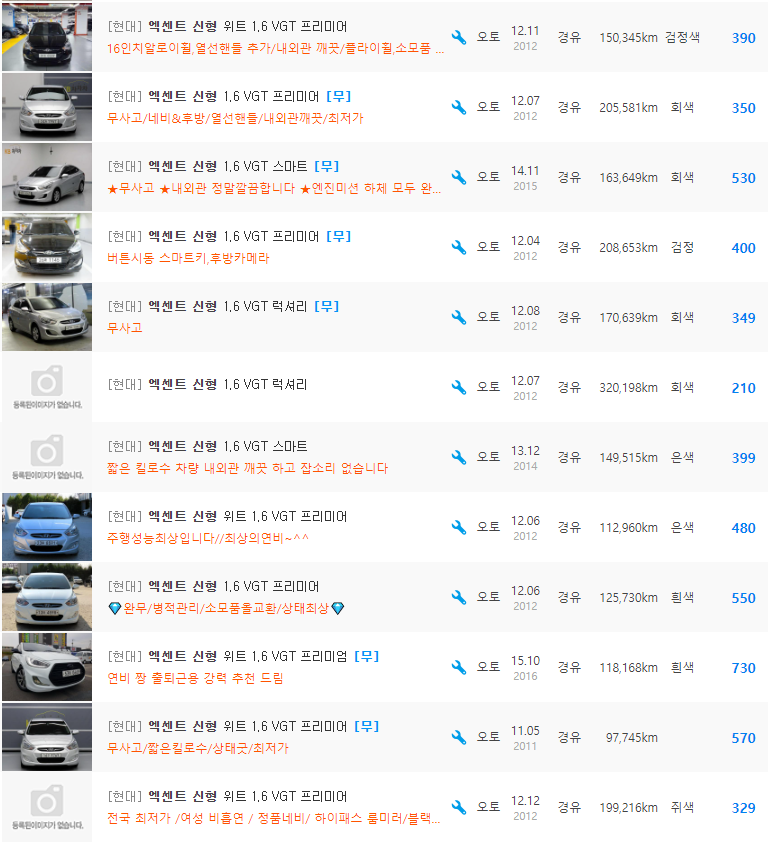768x842 pixels.
Task: Click the 570 price link
Action: (743, 737)
